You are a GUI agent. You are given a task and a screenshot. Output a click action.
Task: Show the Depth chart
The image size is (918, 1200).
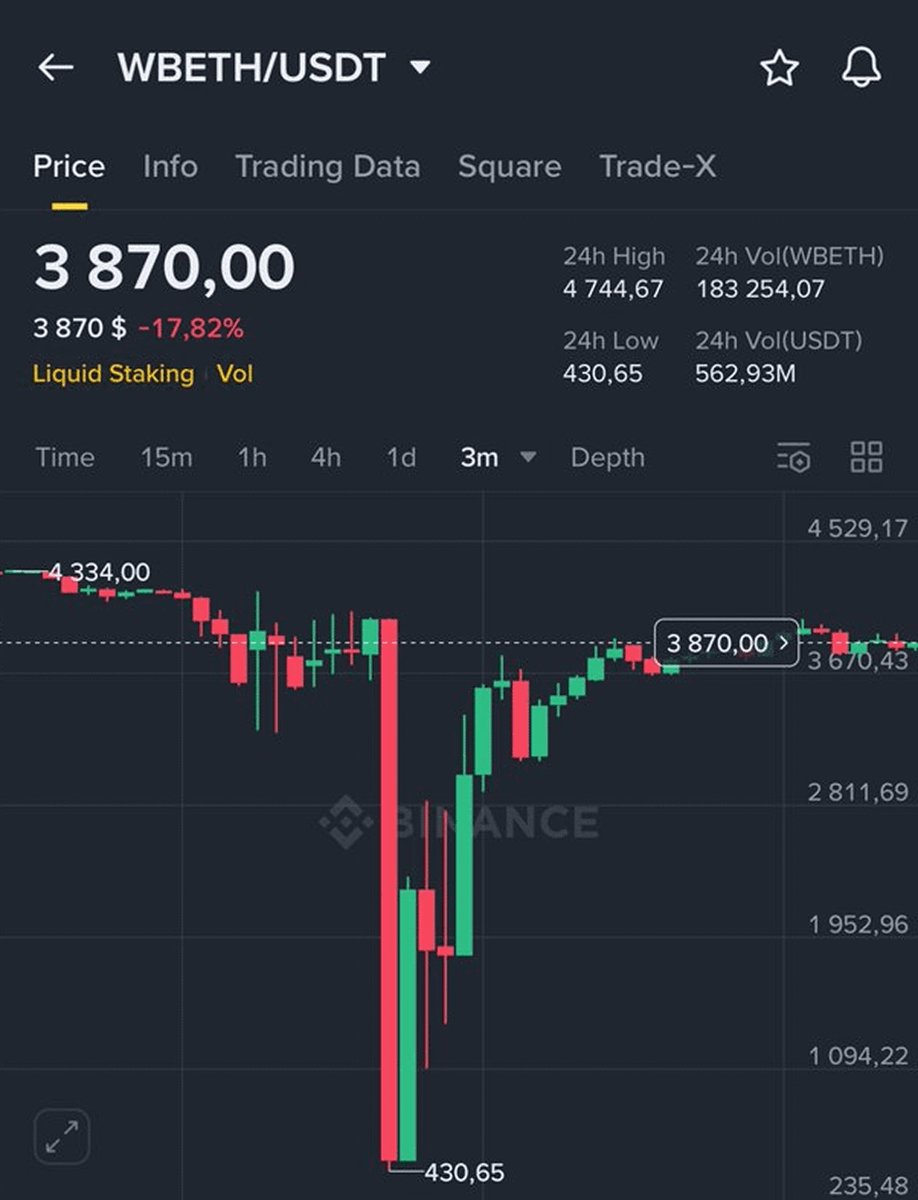[x=607, y=457]
